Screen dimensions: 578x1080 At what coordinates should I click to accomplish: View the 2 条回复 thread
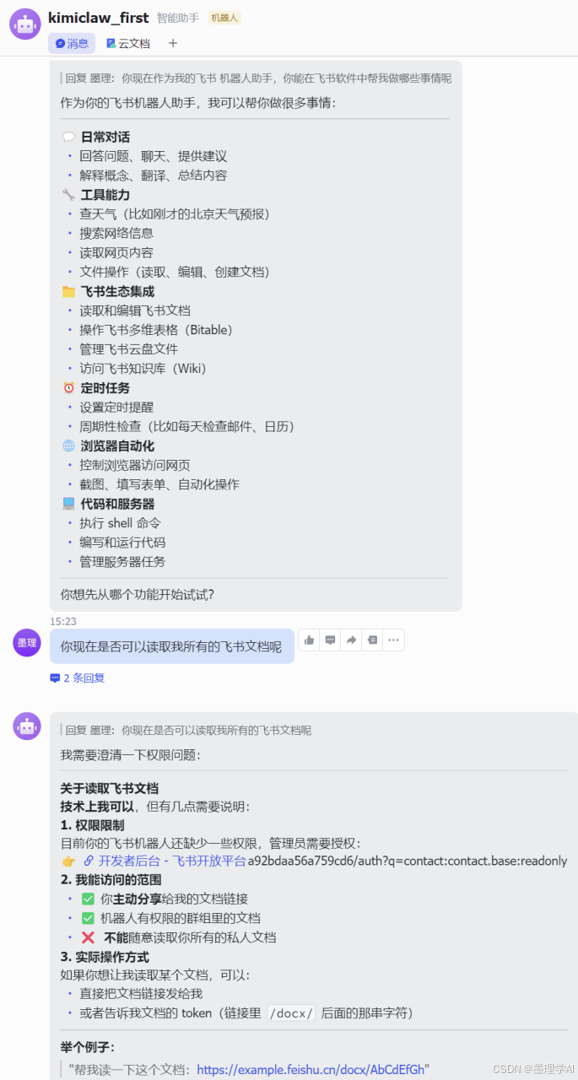(77, 678)
